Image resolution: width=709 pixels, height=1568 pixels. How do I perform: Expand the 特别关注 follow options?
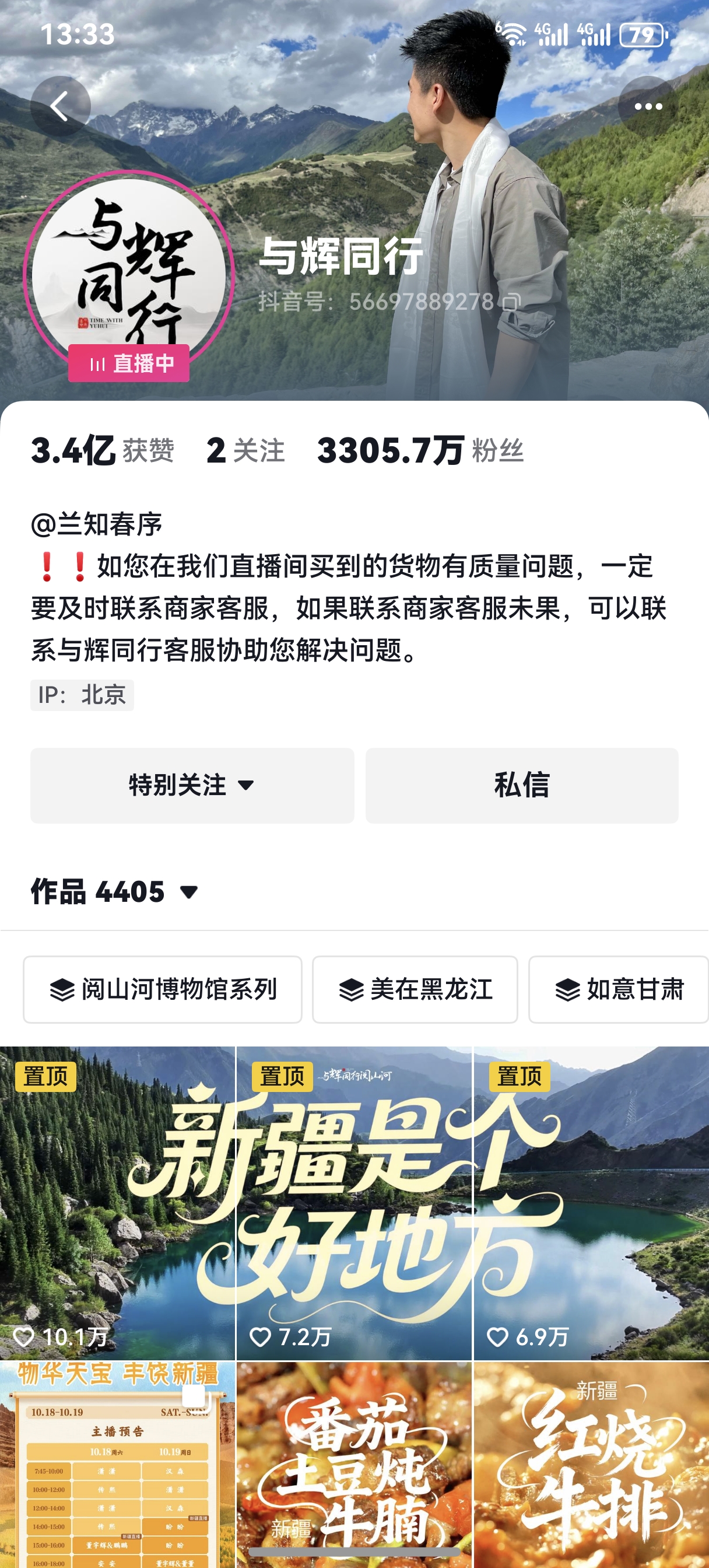click(192, 785)
